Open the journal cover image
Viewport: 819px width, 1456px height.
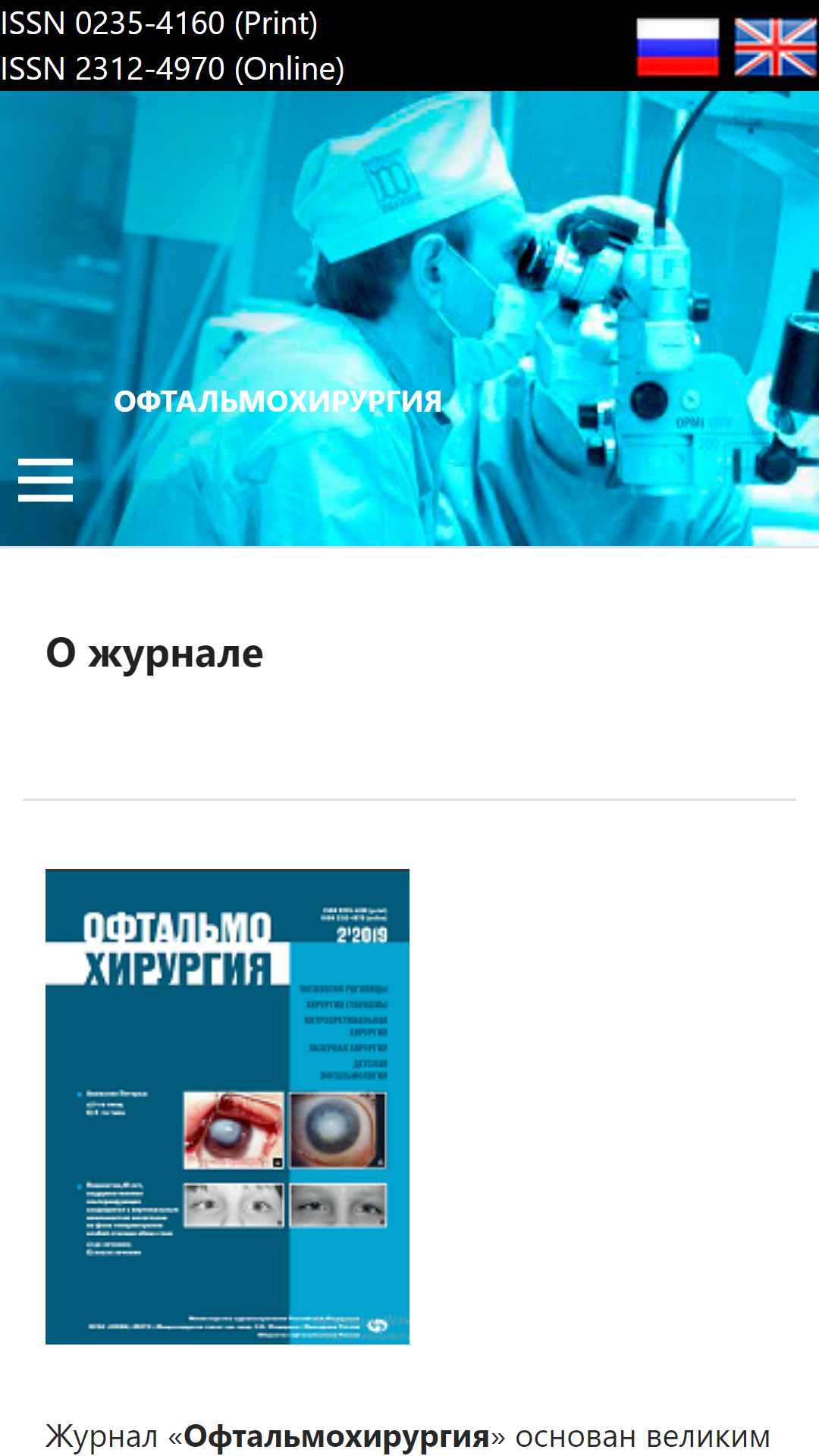click(227, 1106)
